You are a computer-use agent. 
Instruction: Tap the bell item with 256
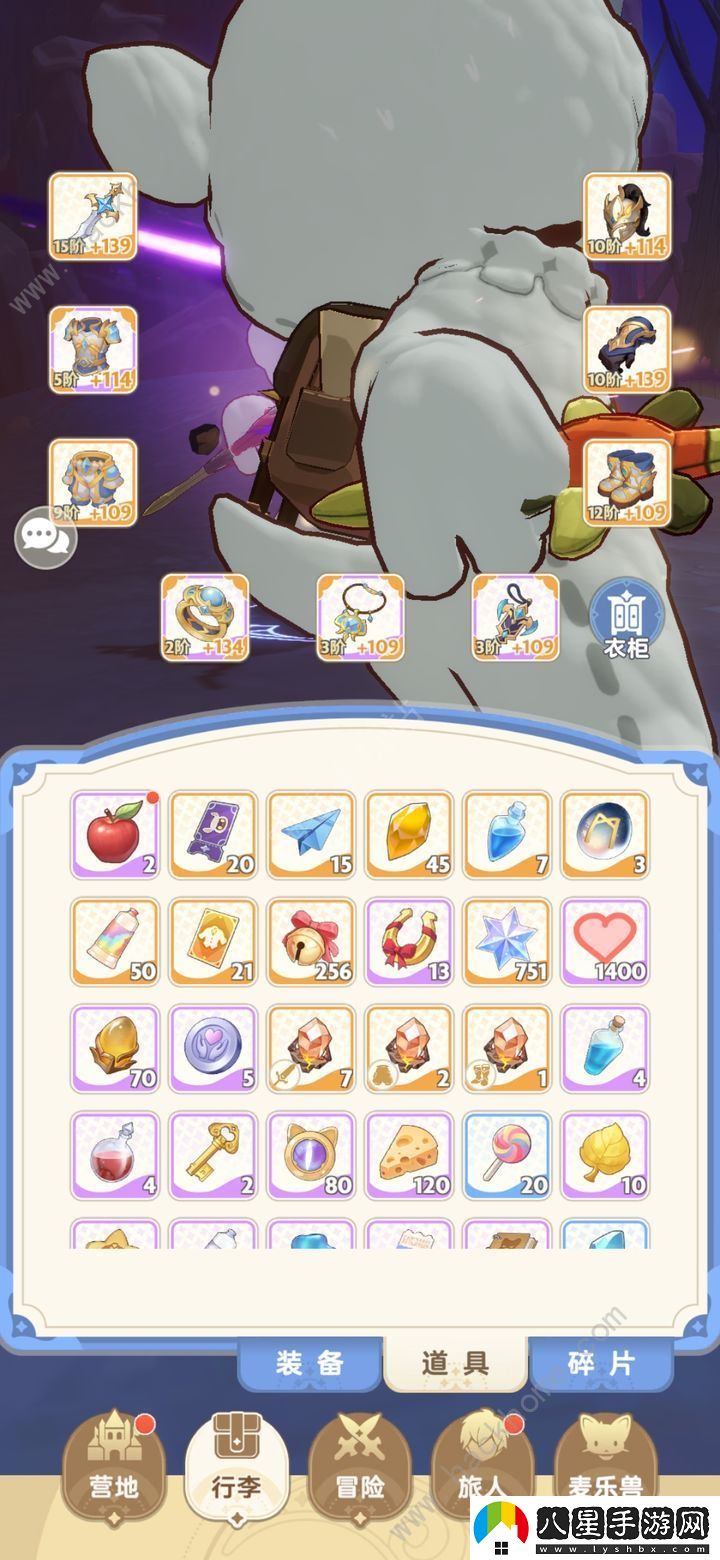pos(311,942)
